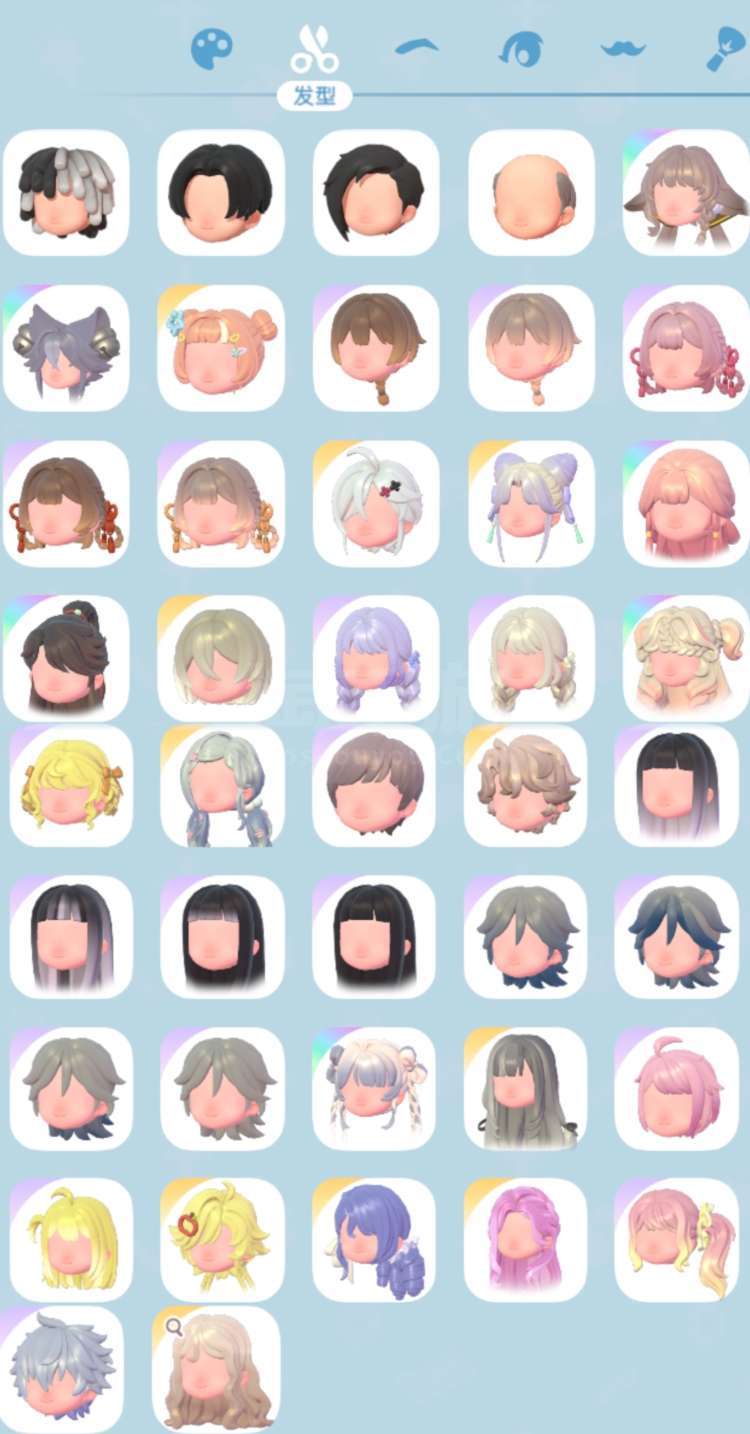
Task: Pick the yellow curly hair with orange bows
Action: (x=71, y=786)
